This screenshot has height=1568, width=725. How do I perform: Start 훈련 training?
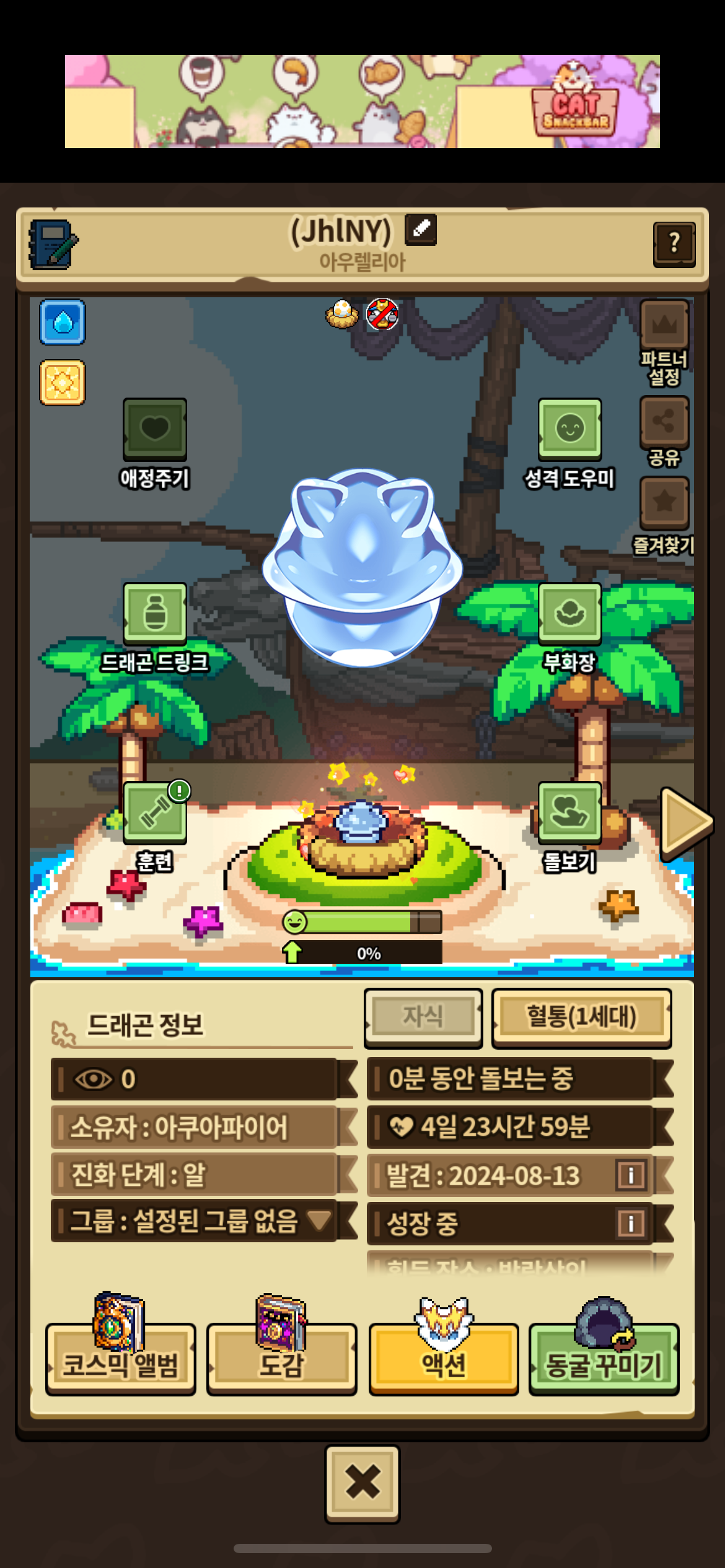click(155, 812)
